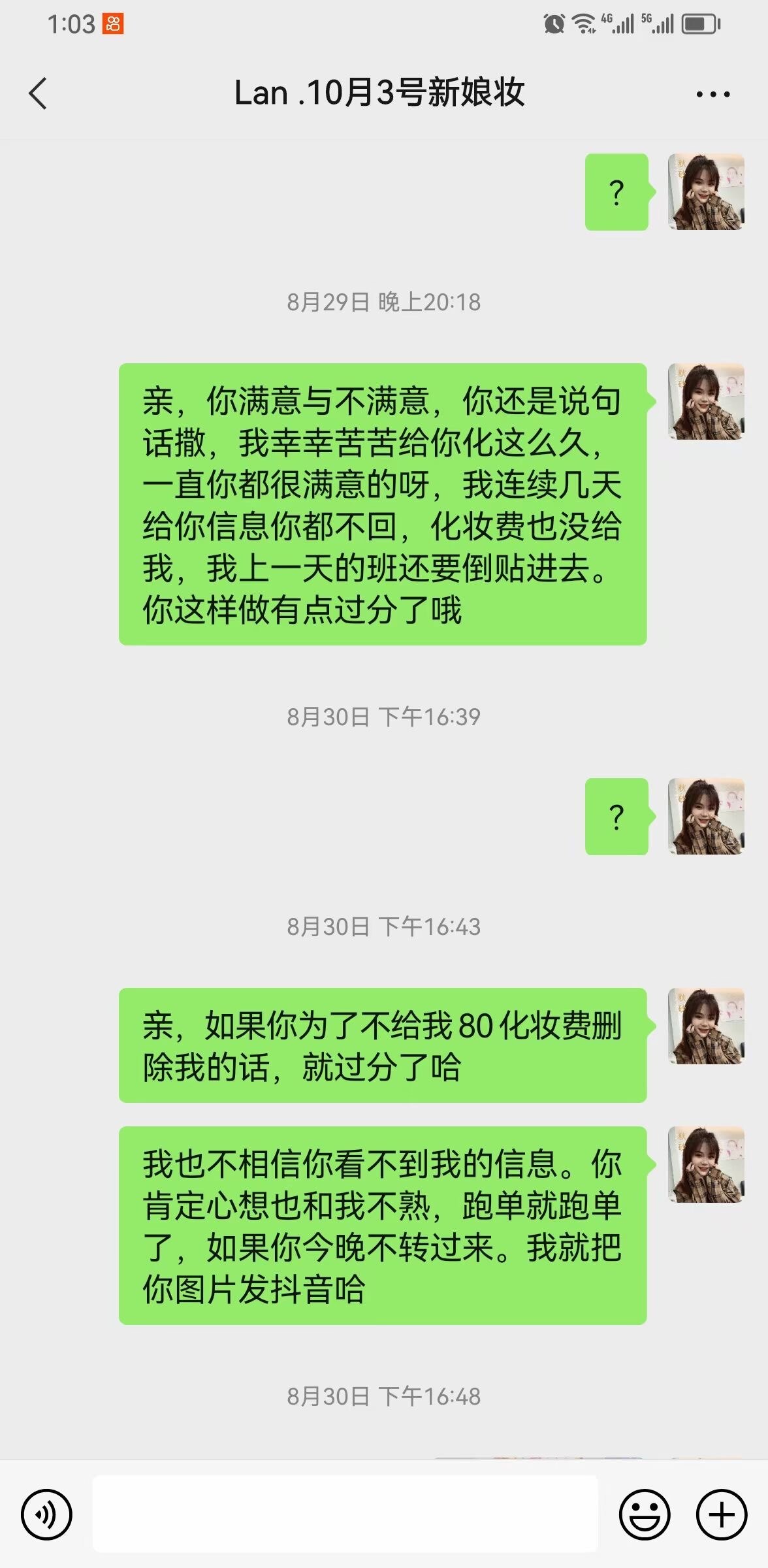This screenshot has width=768, height=1568.
Task: Go back from the Lan chat
Action: pos(38,93)
